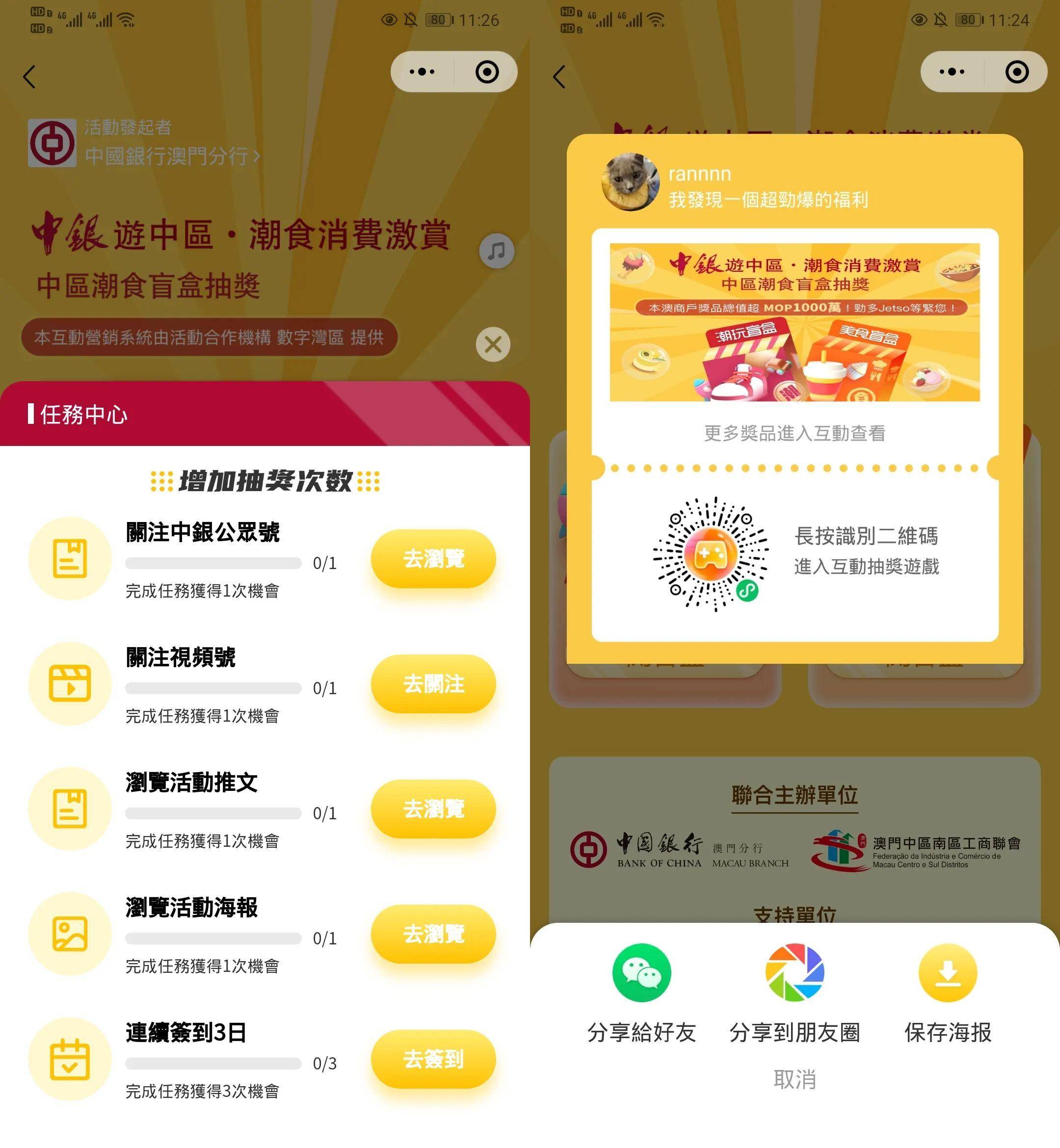Close the 任務中心 task panel
Viewport: 1060px width, 1148px height.
493,344
